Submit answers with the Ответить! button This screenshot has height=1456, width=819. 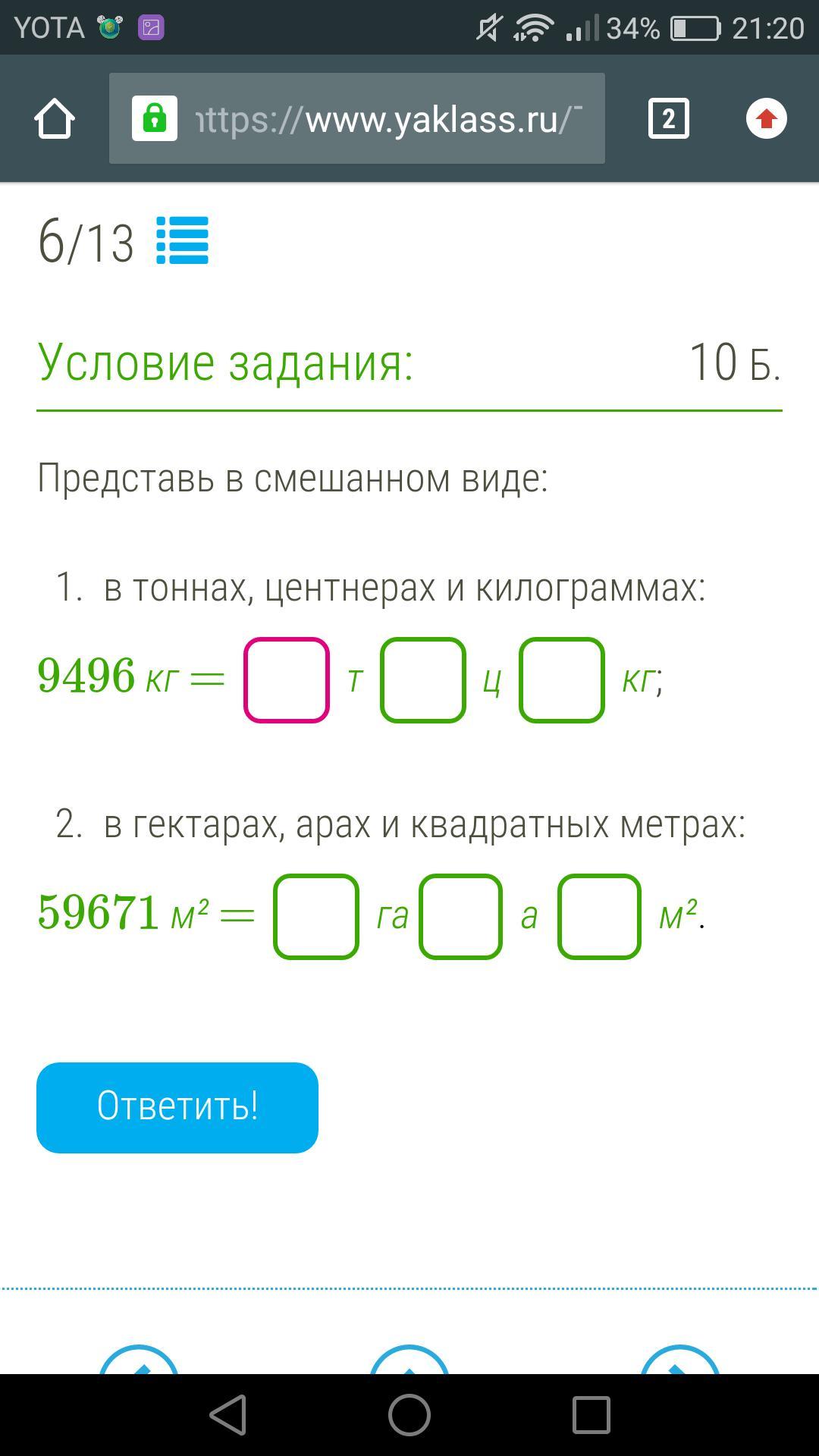point(177,1107)
